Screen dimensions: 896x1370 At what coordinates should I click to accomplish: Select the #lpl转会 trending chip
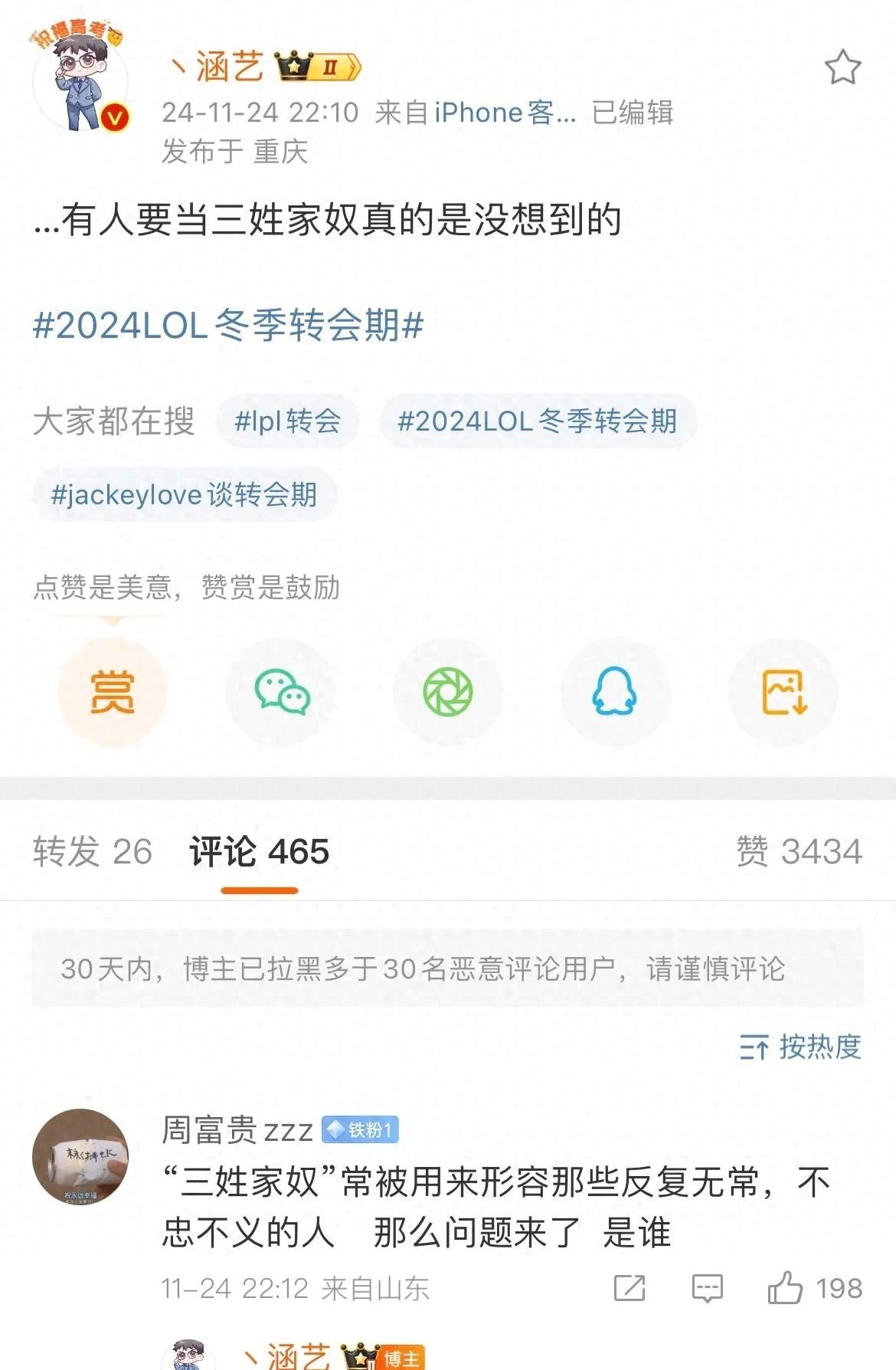pyautogui.click(x=287, y=421)
